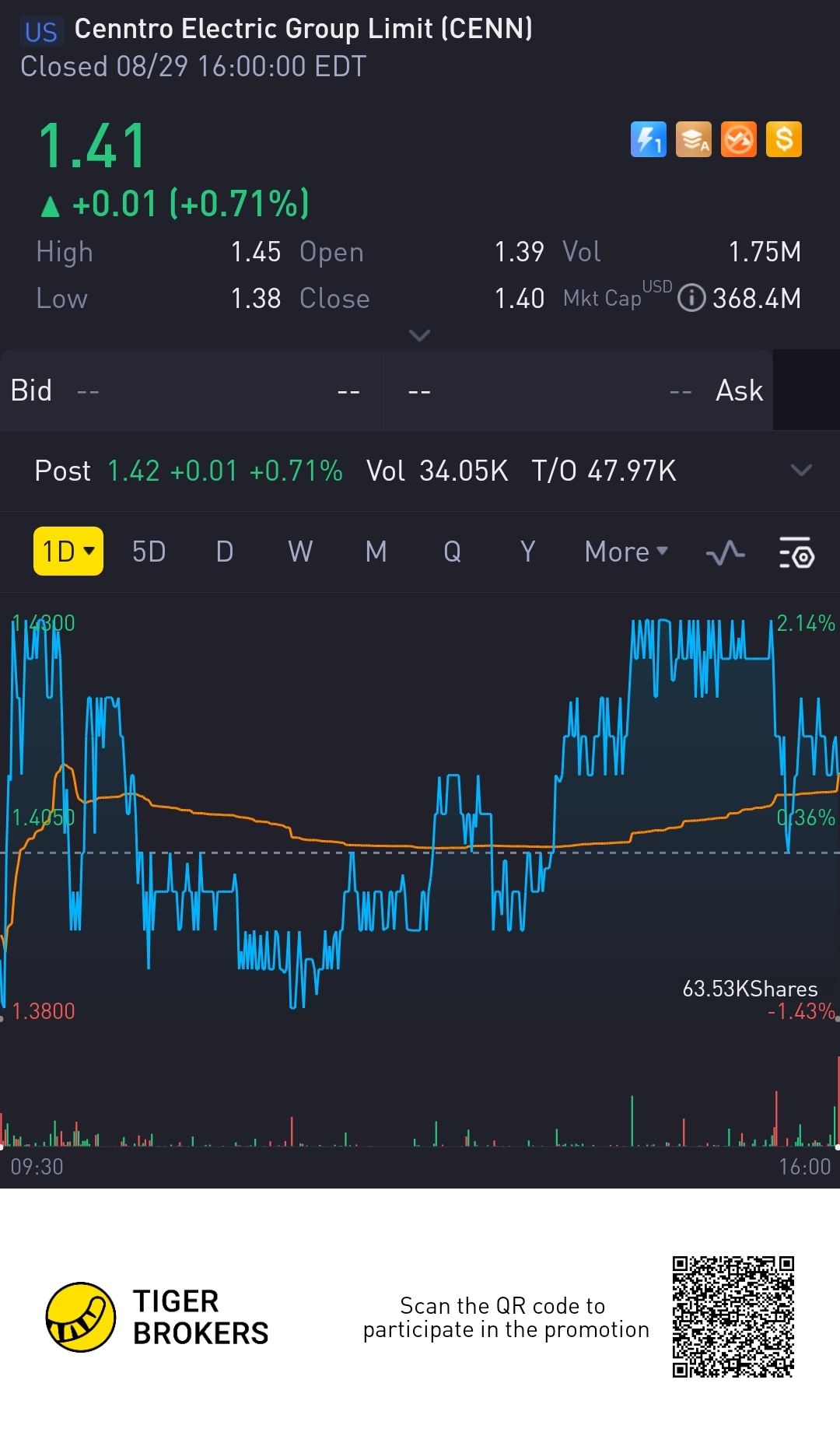840x1446 pixels.
Task: Tap the orange circular badge icon
Action: point(739,140)
